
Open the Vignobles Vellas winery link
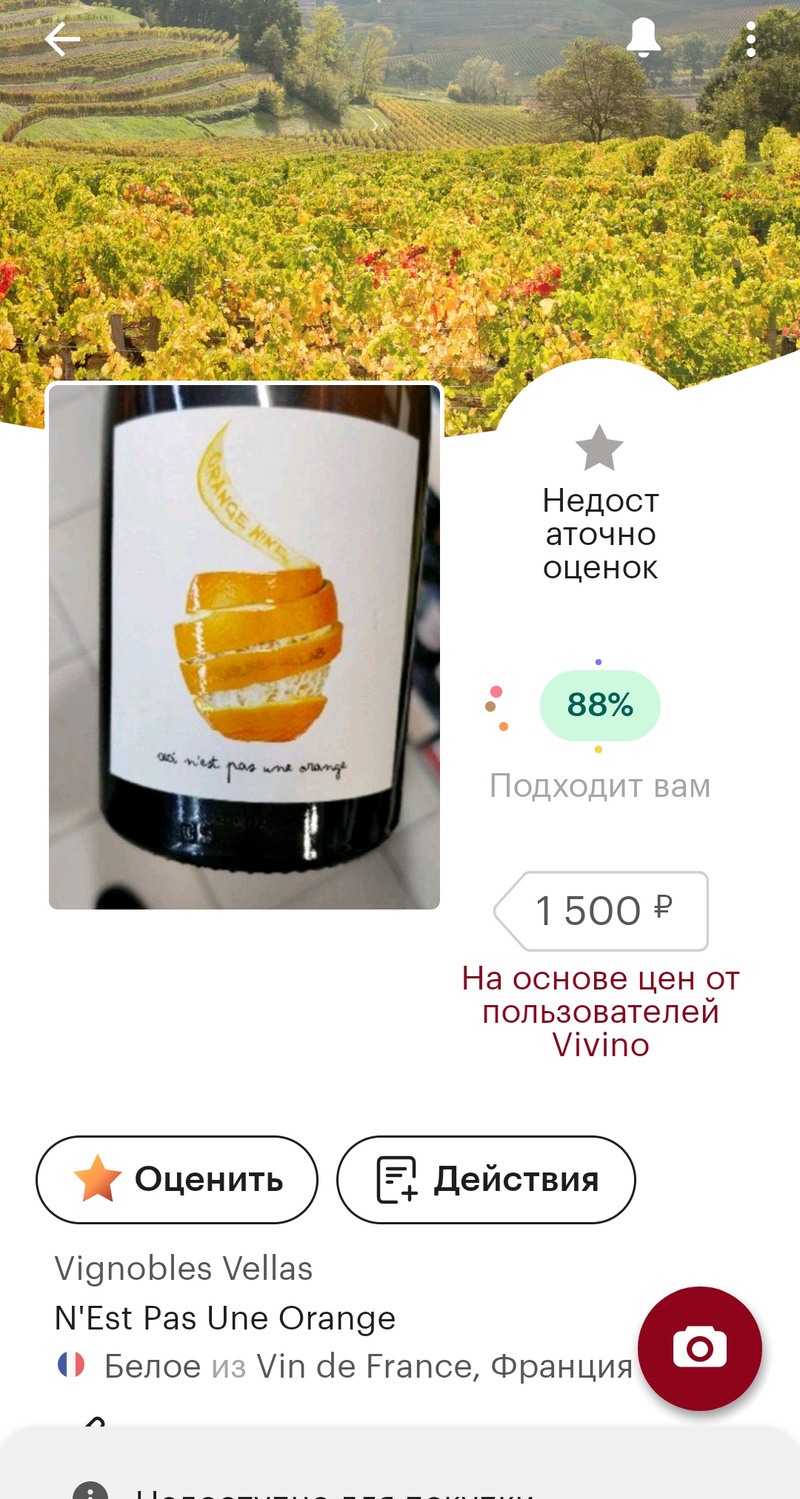183,1269
